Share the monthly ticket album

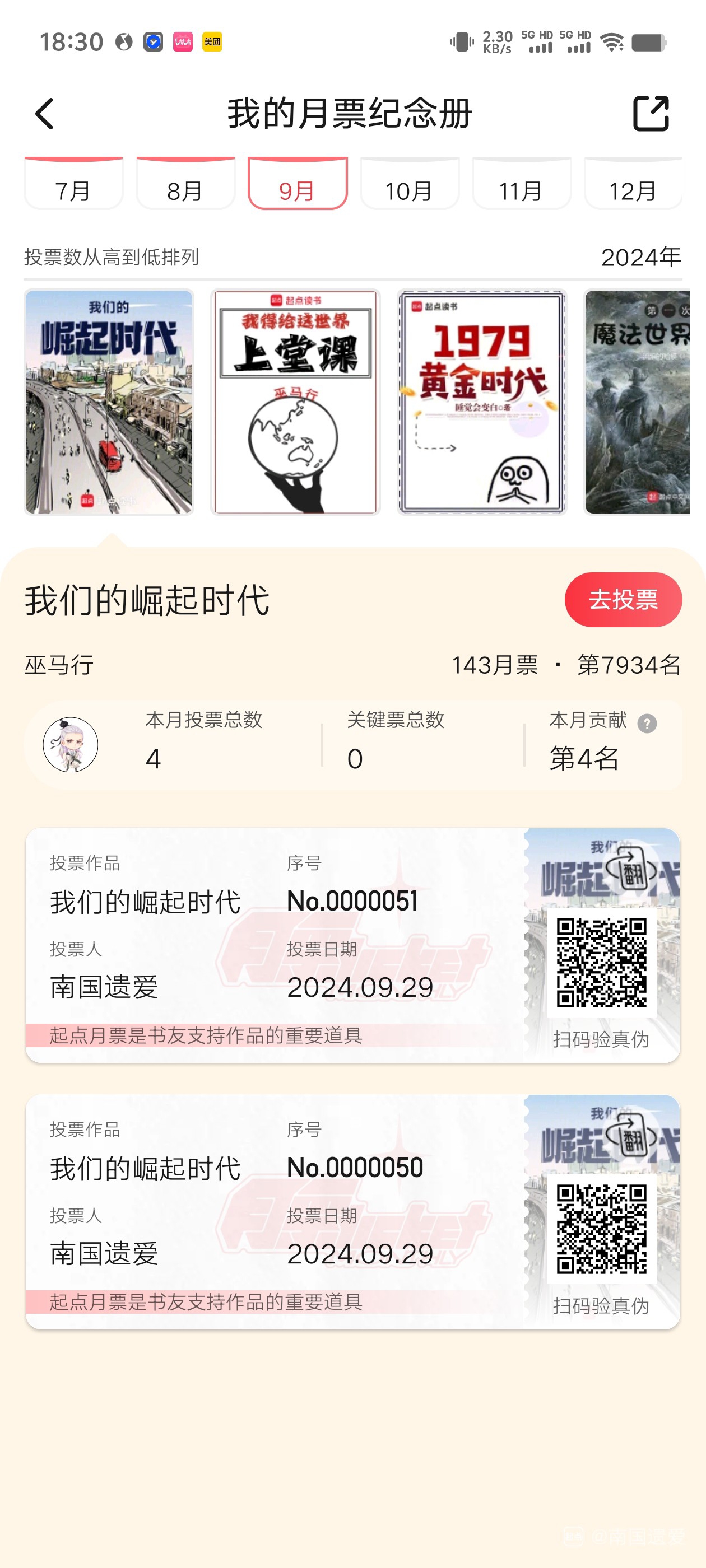pos(651,114)
